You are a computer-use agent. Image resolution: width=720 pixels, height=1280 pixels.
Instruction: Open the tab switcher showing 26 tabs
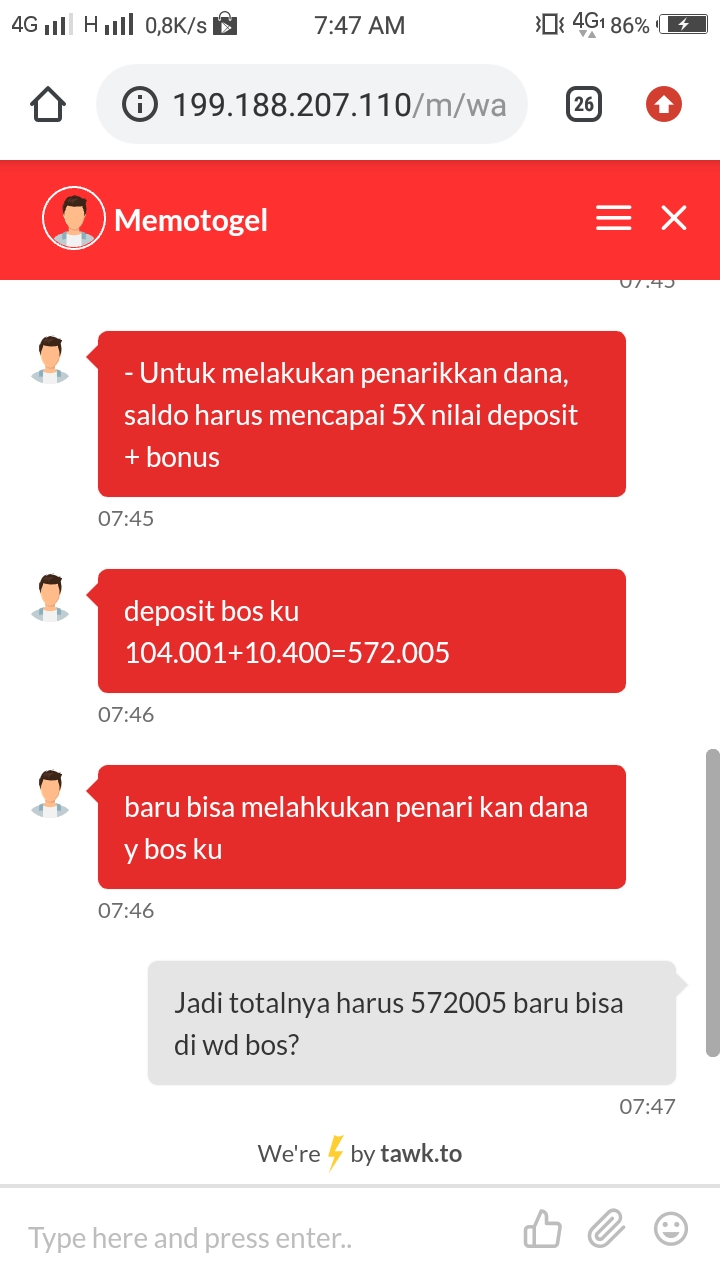coord(584,104)
